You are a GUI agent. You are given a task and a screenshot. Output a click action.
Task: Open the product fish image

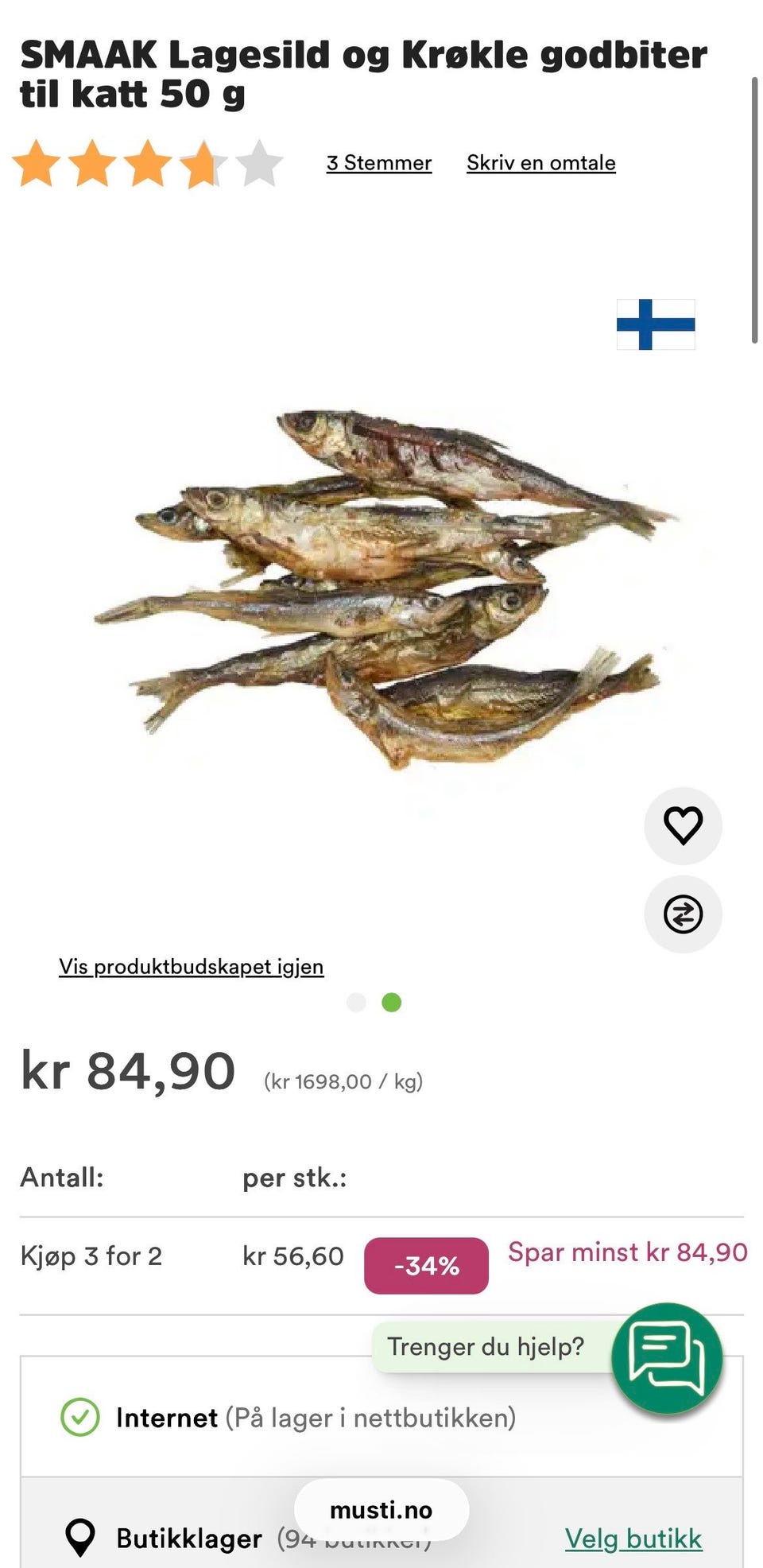point(385,588)
